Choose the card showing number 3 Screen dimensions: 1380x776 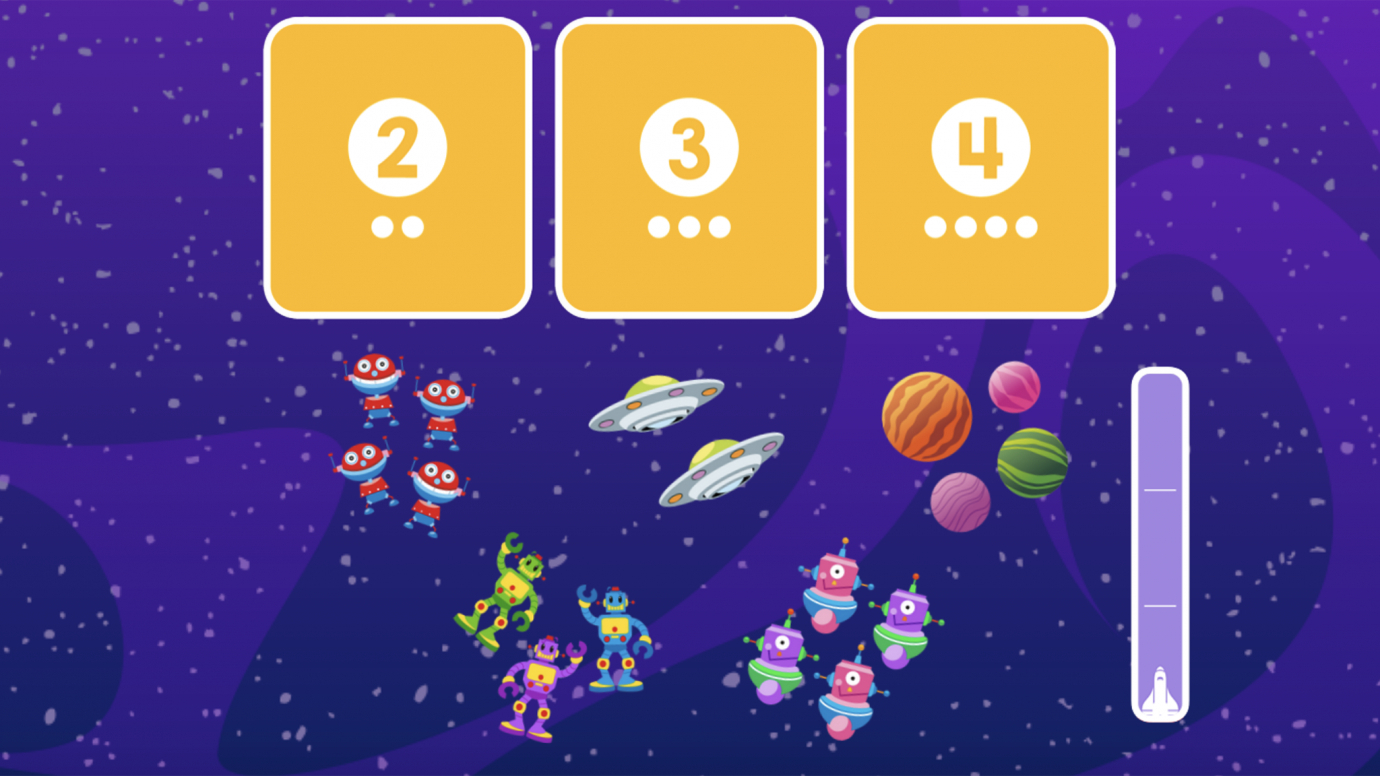(689, 168)
